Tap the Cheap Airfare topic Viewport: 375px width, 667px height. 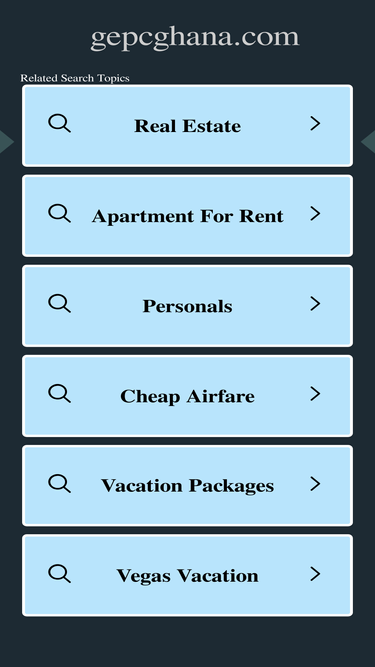pyautogui.click(x=188, y=396)
